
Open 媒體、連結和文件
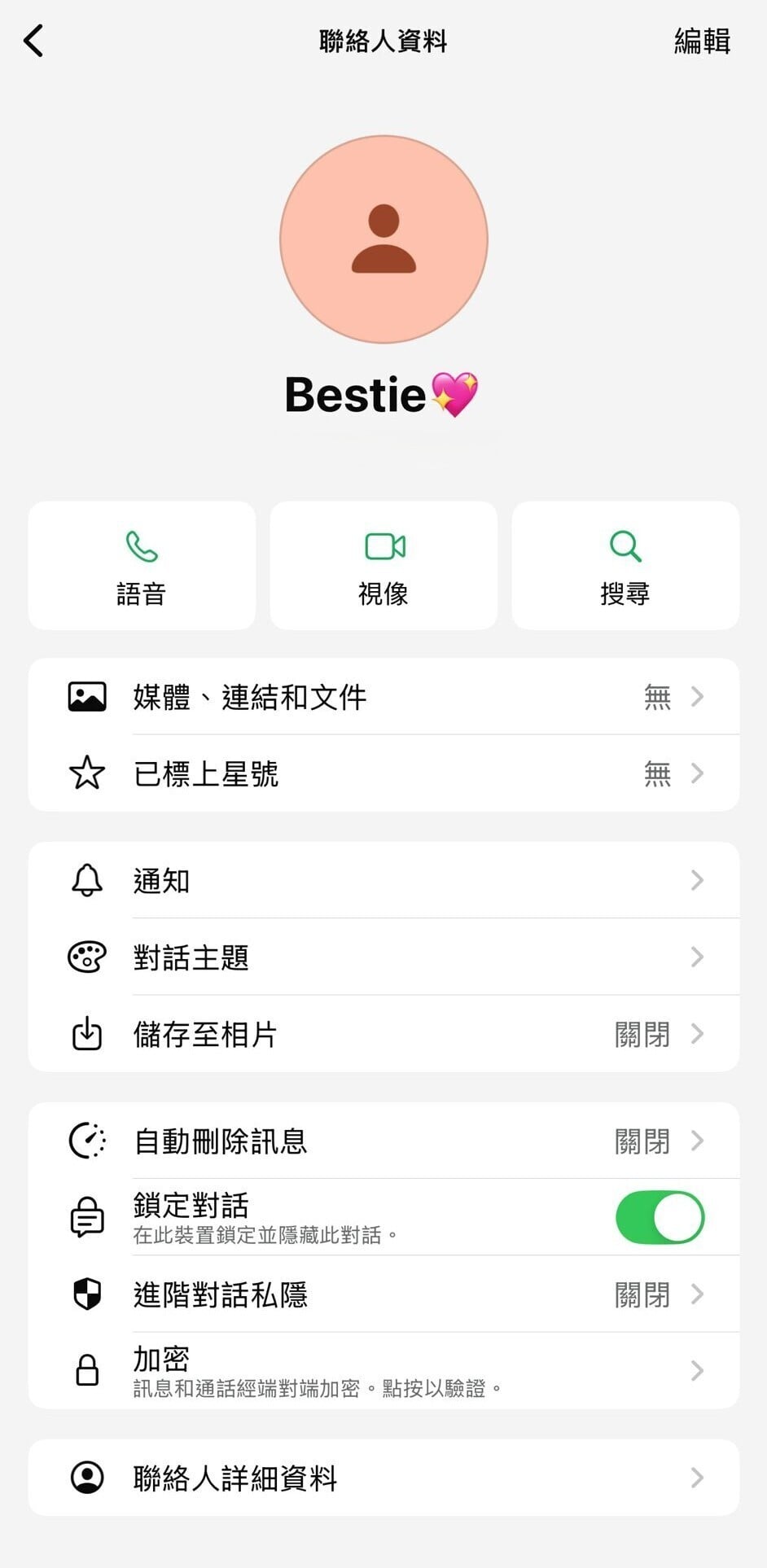tap(383, 697)
